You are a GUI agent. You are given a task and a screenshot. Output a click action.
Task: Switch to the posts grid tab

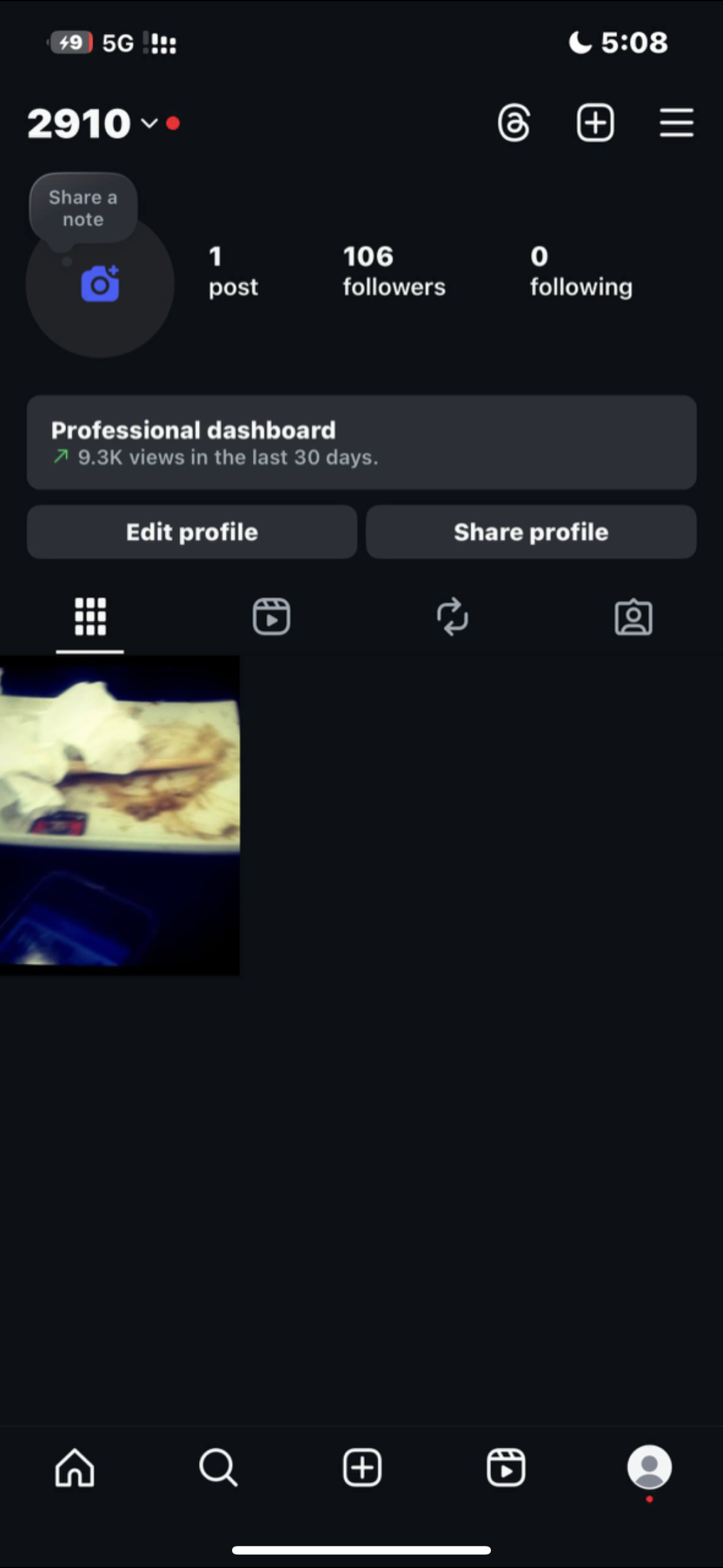90,616
